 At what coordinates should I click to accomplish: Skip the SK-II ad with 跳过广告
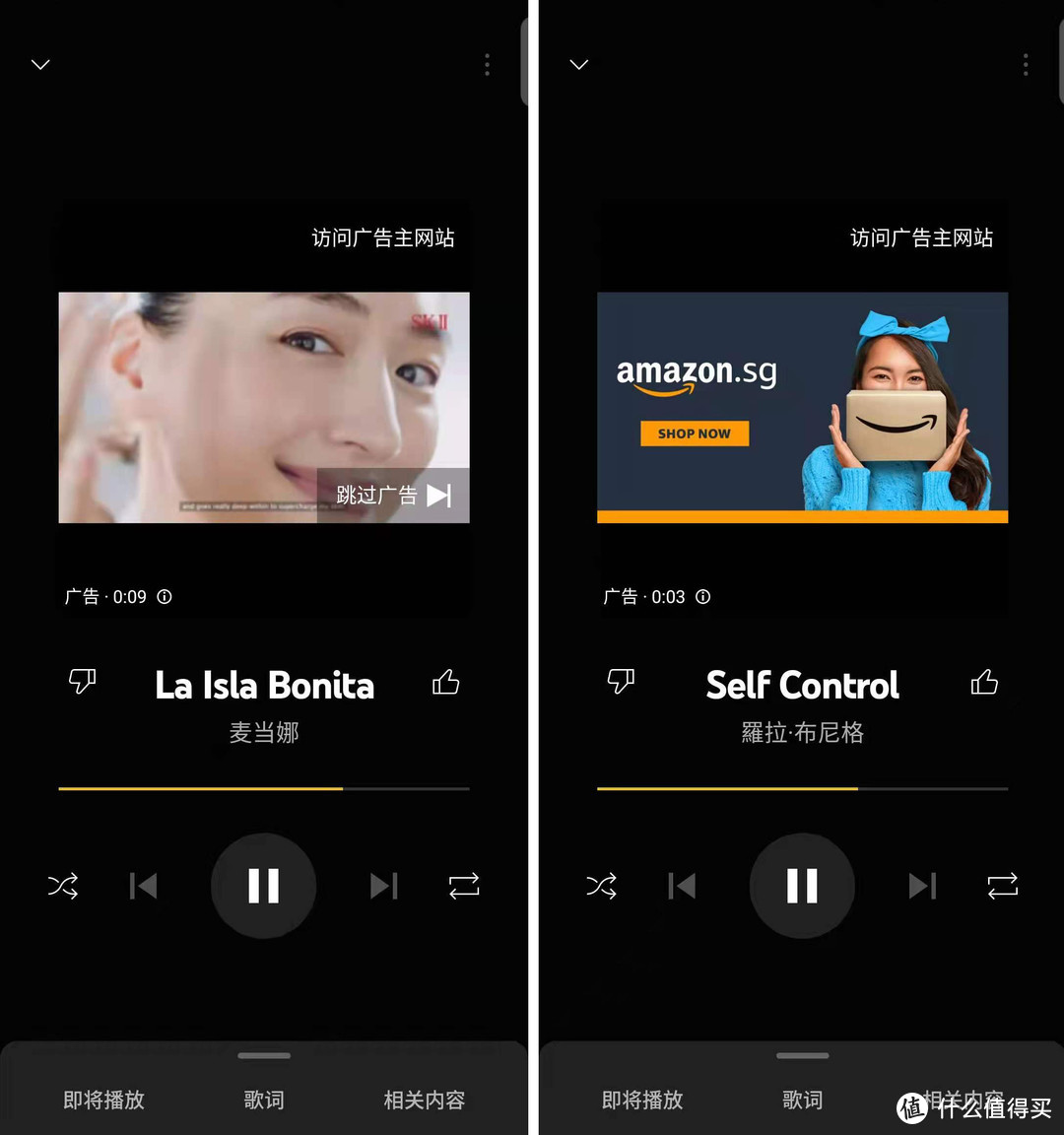(x=393, y=496)
